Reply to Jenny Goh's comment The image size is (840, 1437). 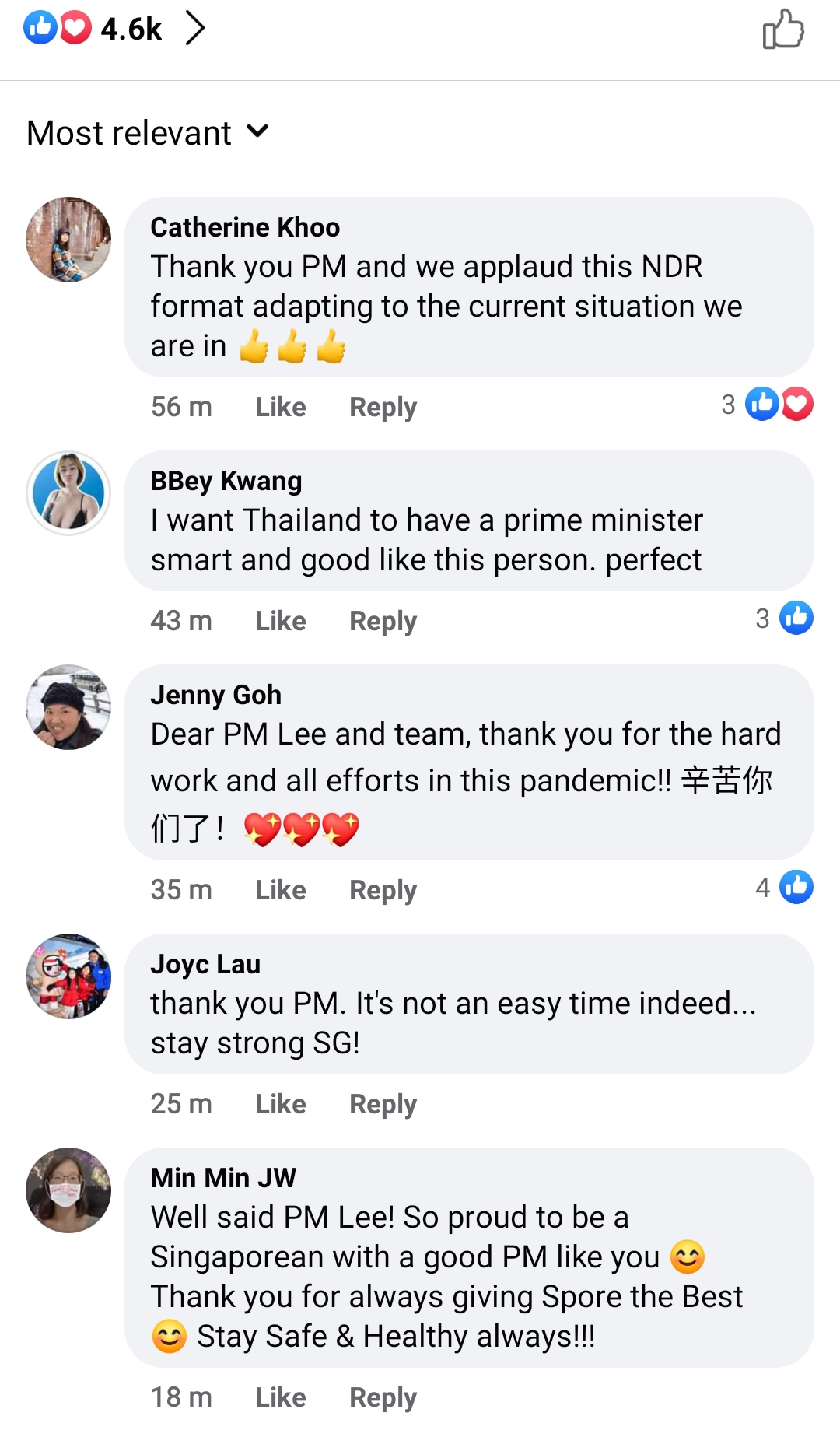click(x=383, y=890)
